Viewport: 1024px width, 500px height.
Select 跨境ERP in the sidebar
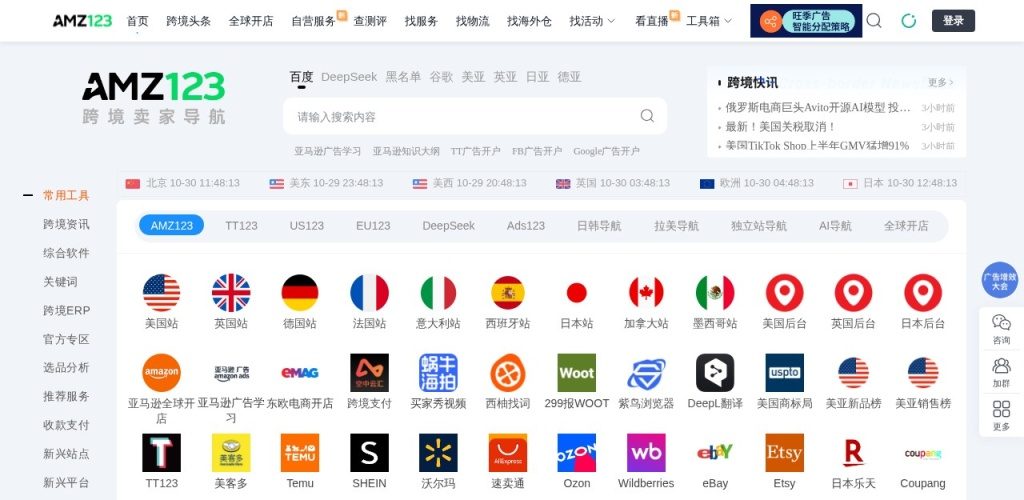[x=66, y=311]
